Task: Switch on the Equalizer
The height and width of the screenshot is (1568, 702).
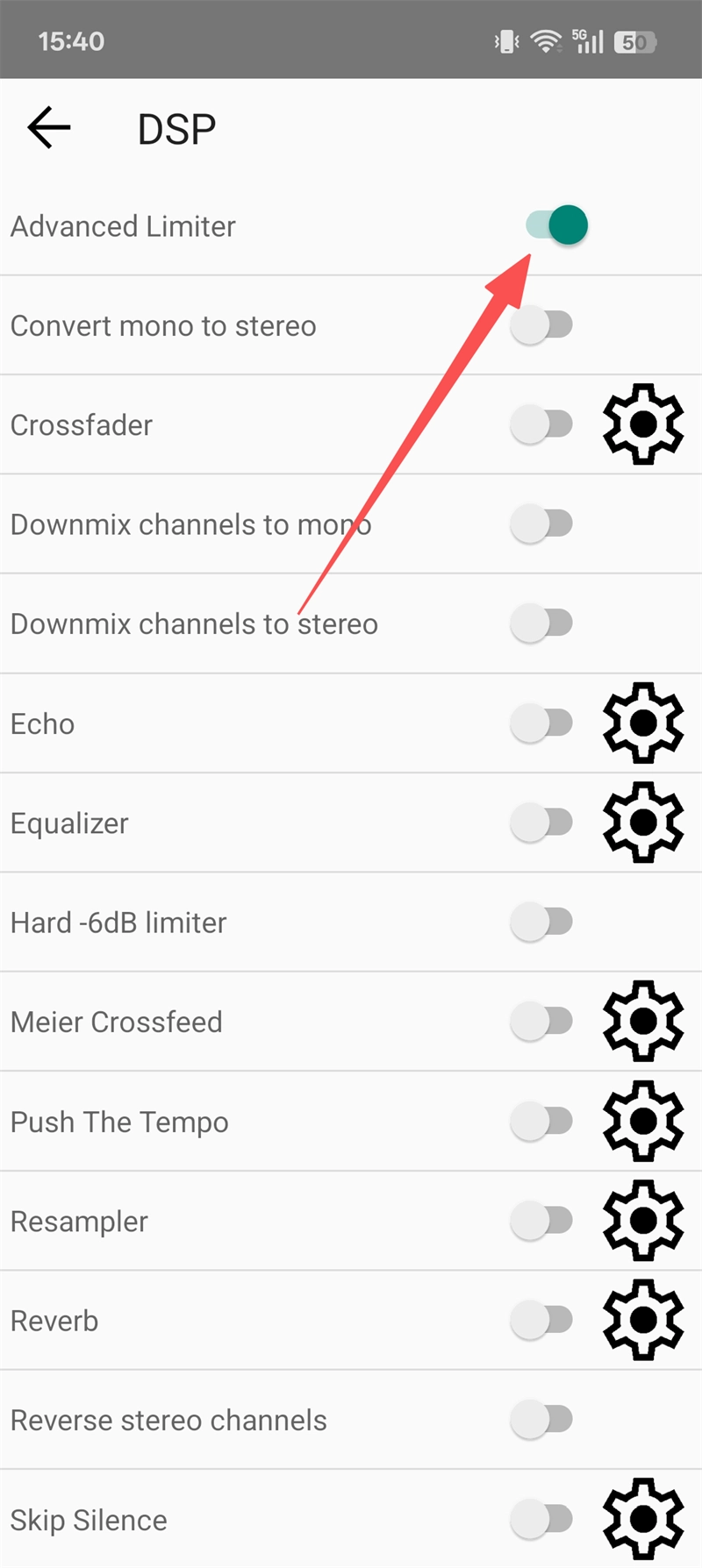Action: click(541, 823)
